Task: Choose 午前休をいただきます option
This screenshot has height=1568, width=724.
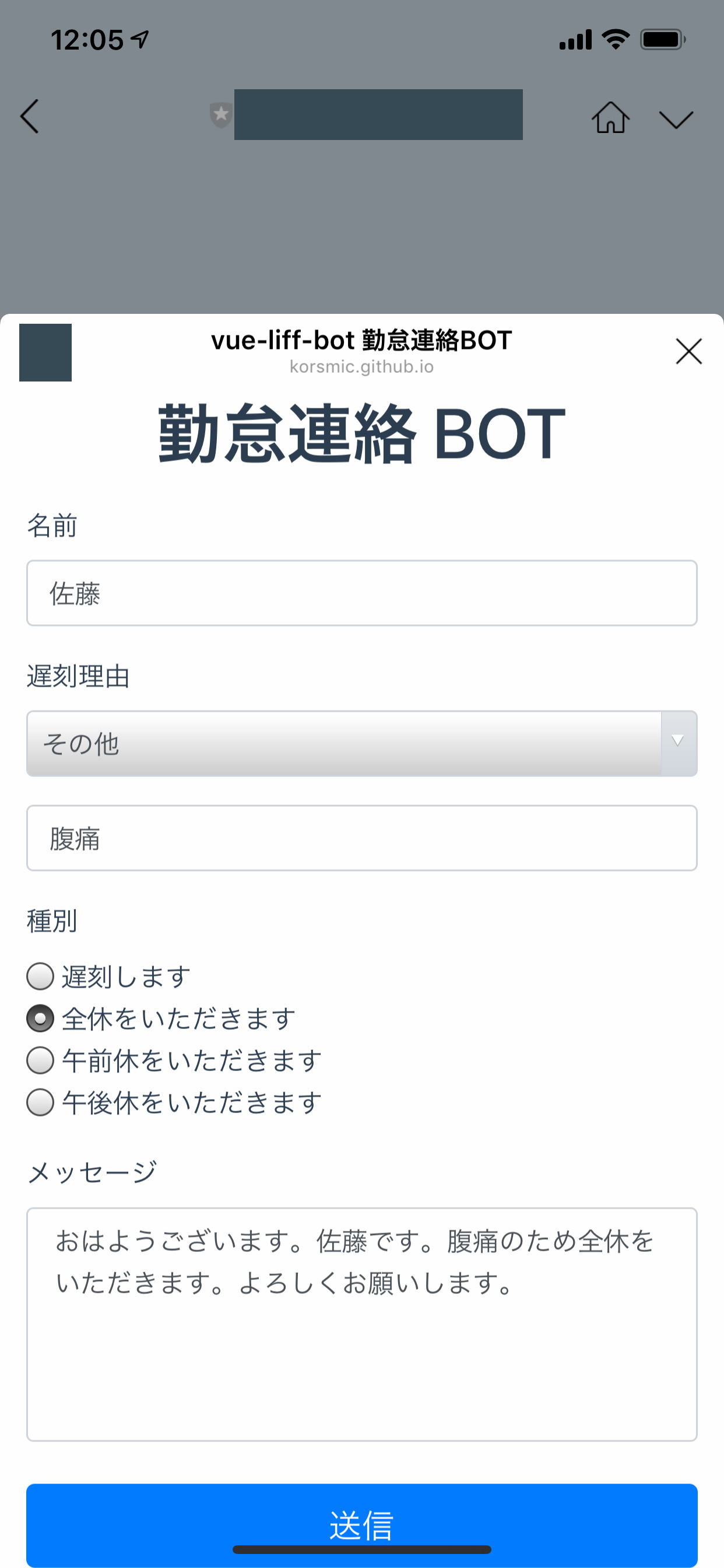Action: click(x=40, y=1060)
